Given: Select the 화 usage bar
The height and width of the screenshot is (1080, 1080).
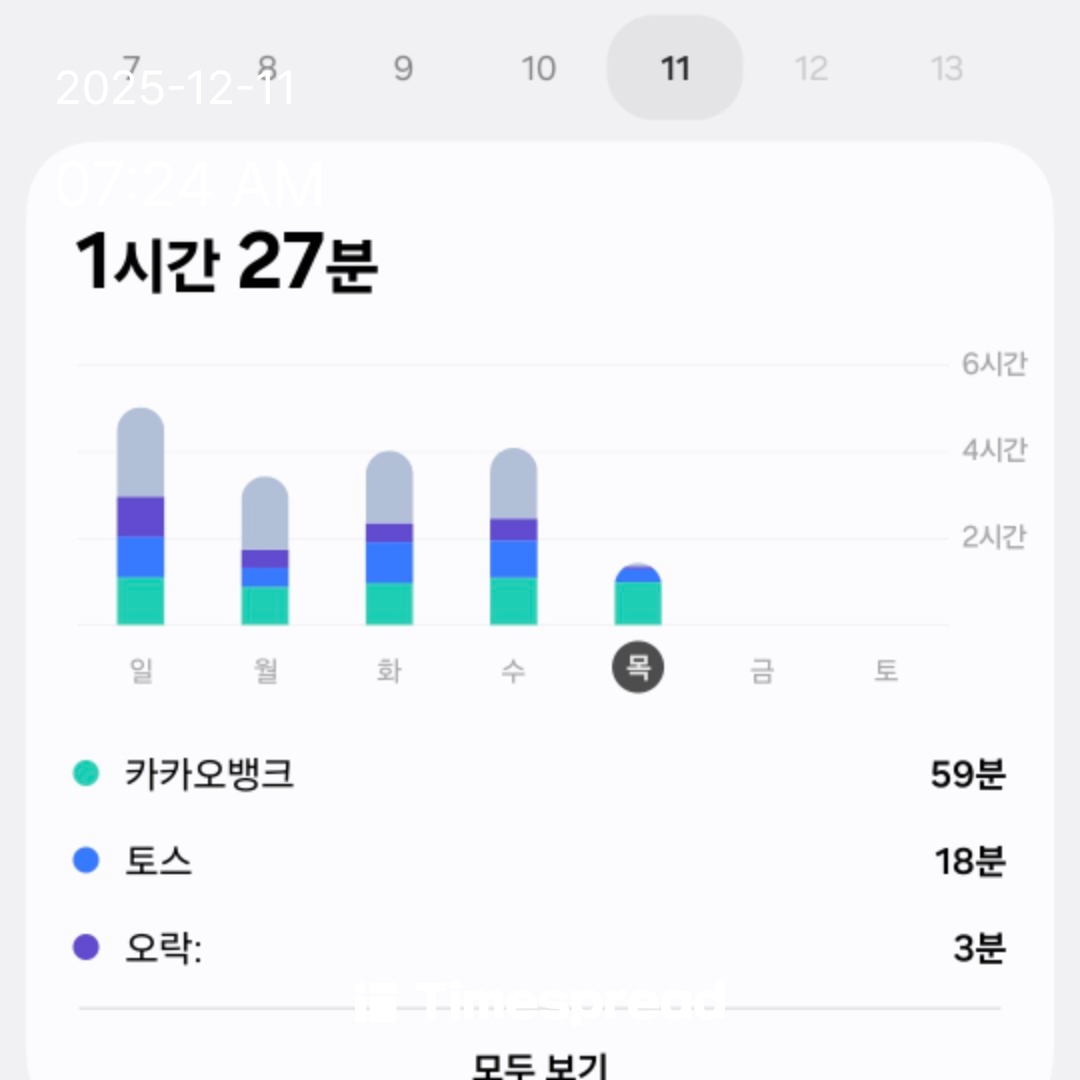Looking at the screenshot, I should (x=389, y=540).
